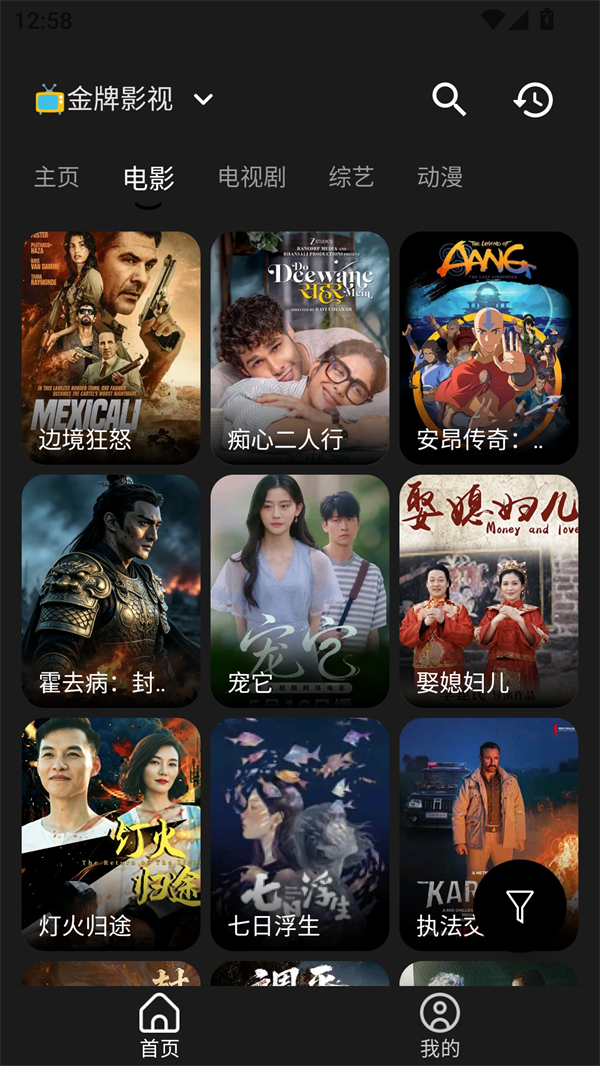Switch to the 电视剧 tab
The width and height of the screenshot is (600, 1066).
tap(251, 177)
